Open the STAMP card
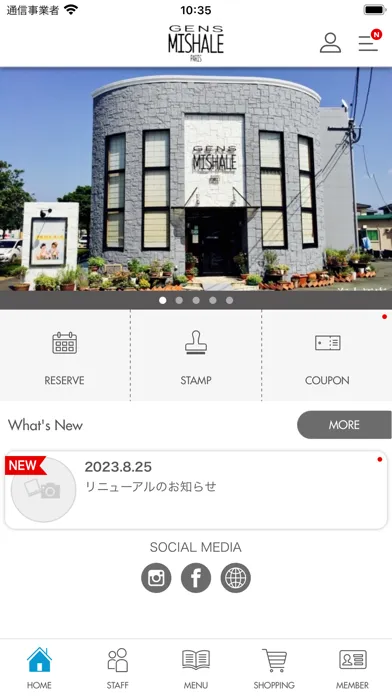Image resolution: width=392 pixels, height=696 pixels. point(196,356)
